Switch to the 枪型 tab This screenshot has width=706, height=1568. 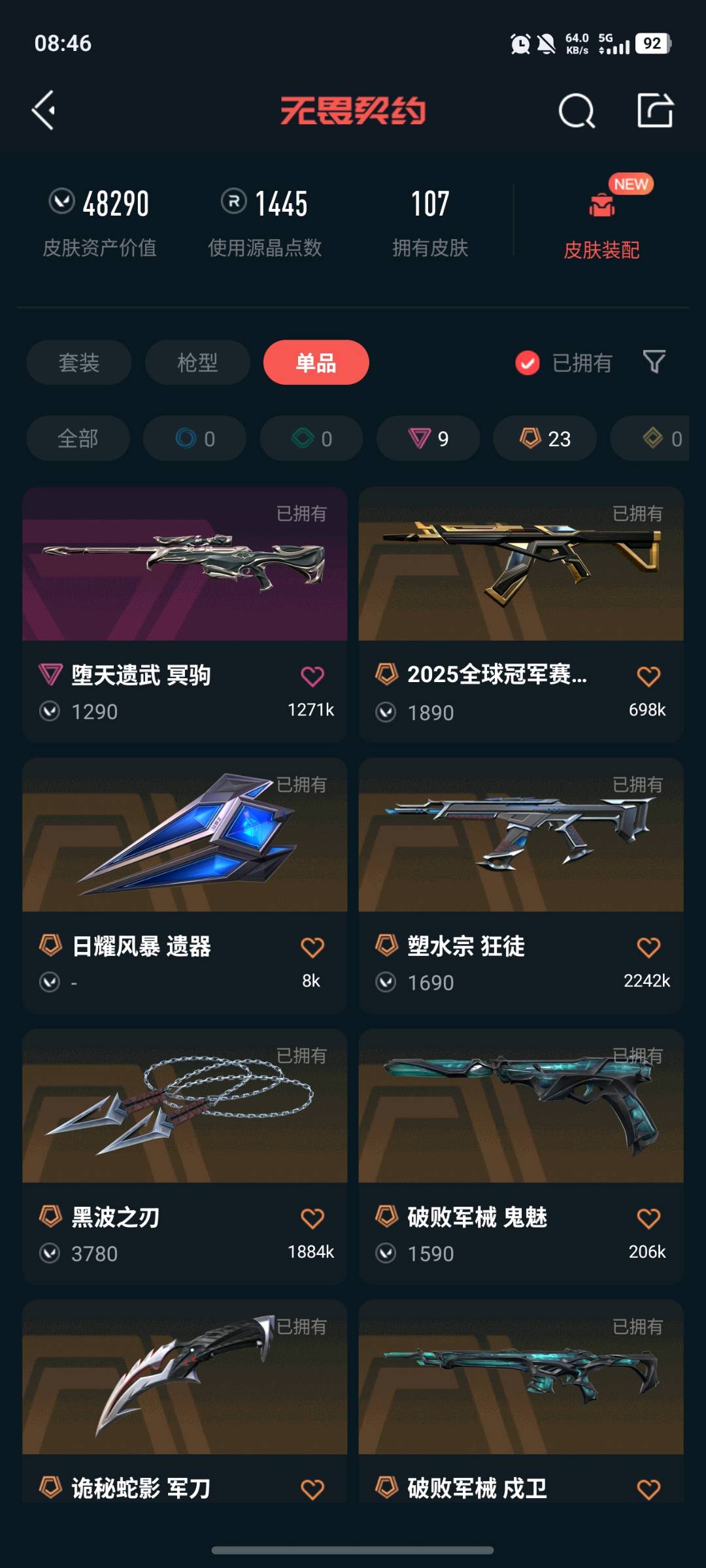click(x=197, y=363)
